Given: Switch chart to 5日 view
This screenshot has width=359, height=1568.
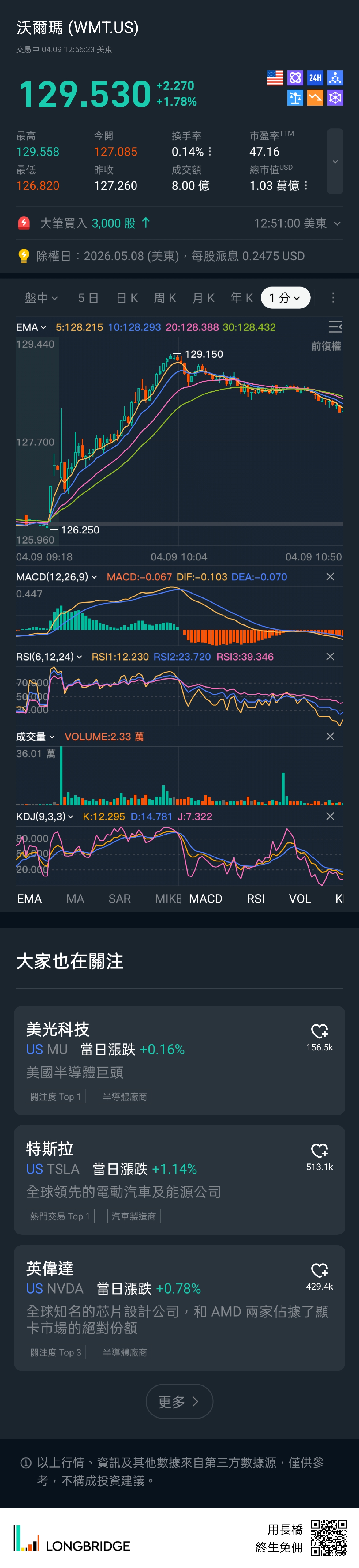Looking at the screenshot, I should [88, 298].
